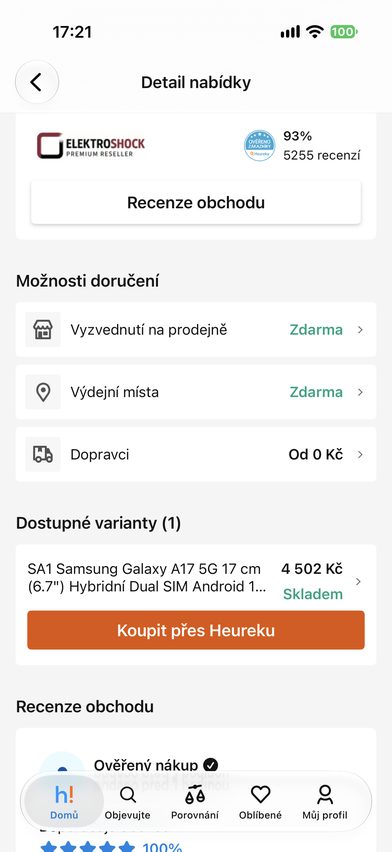Viewport: 392px width, 852px height.
Task: Go back from Detail nabídky
Action: (x=36, y=83)
